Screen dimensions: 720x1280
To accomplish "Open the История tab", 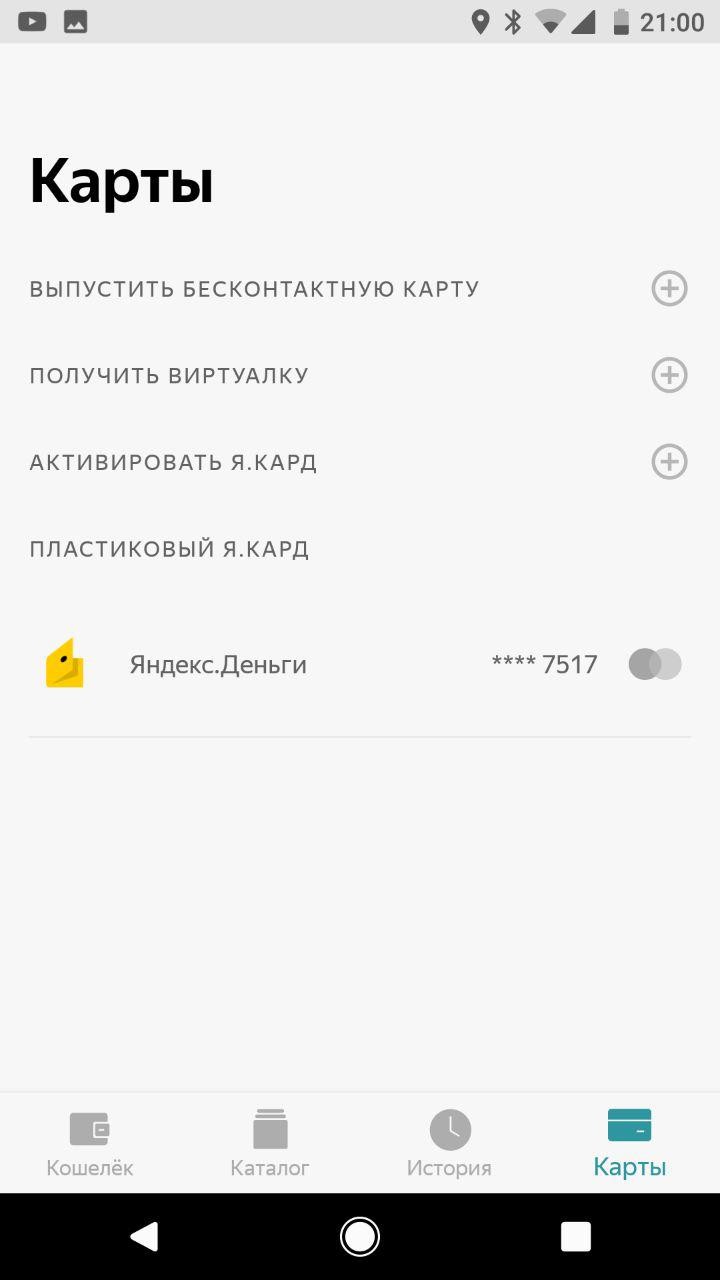I will (450, 1143).
